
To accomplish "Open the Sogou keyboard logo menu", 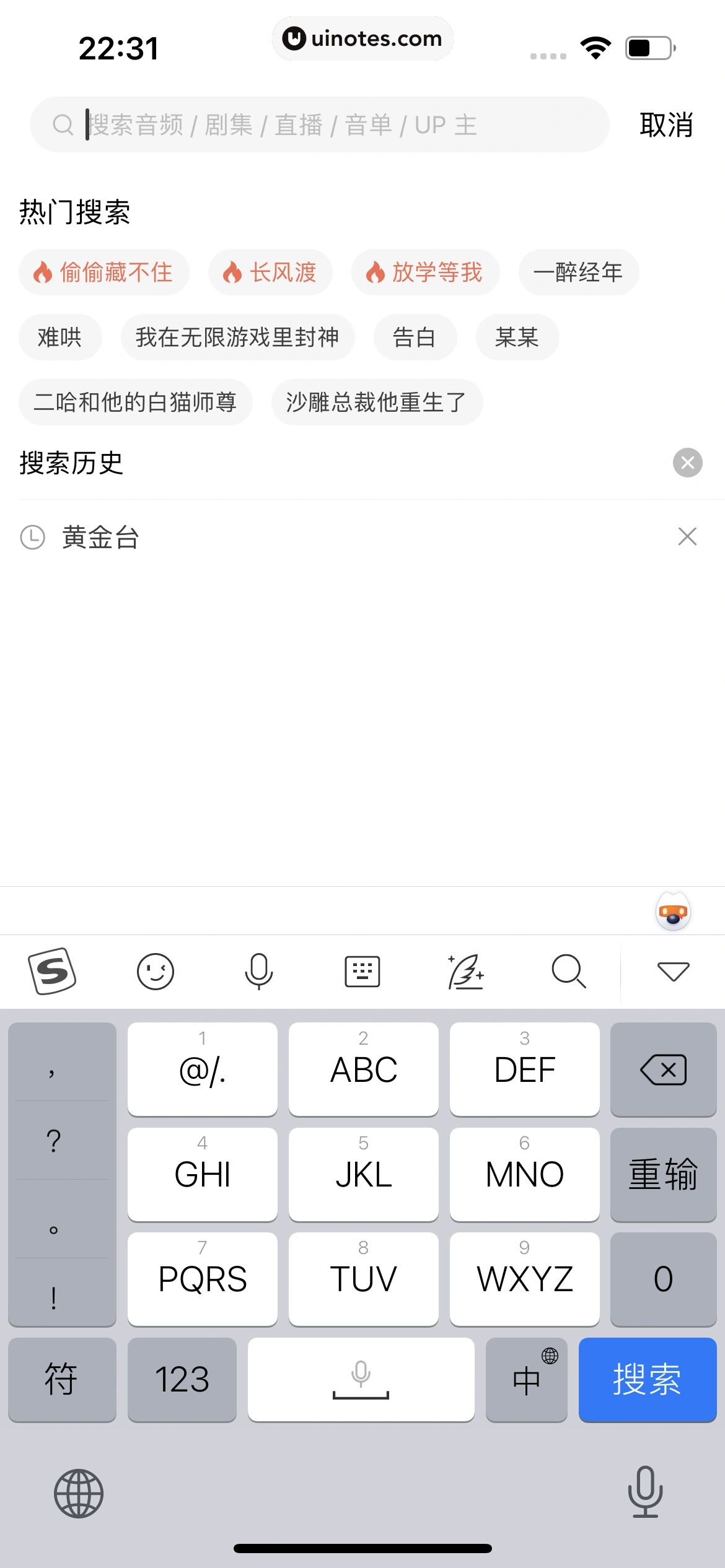I will 53,971.
